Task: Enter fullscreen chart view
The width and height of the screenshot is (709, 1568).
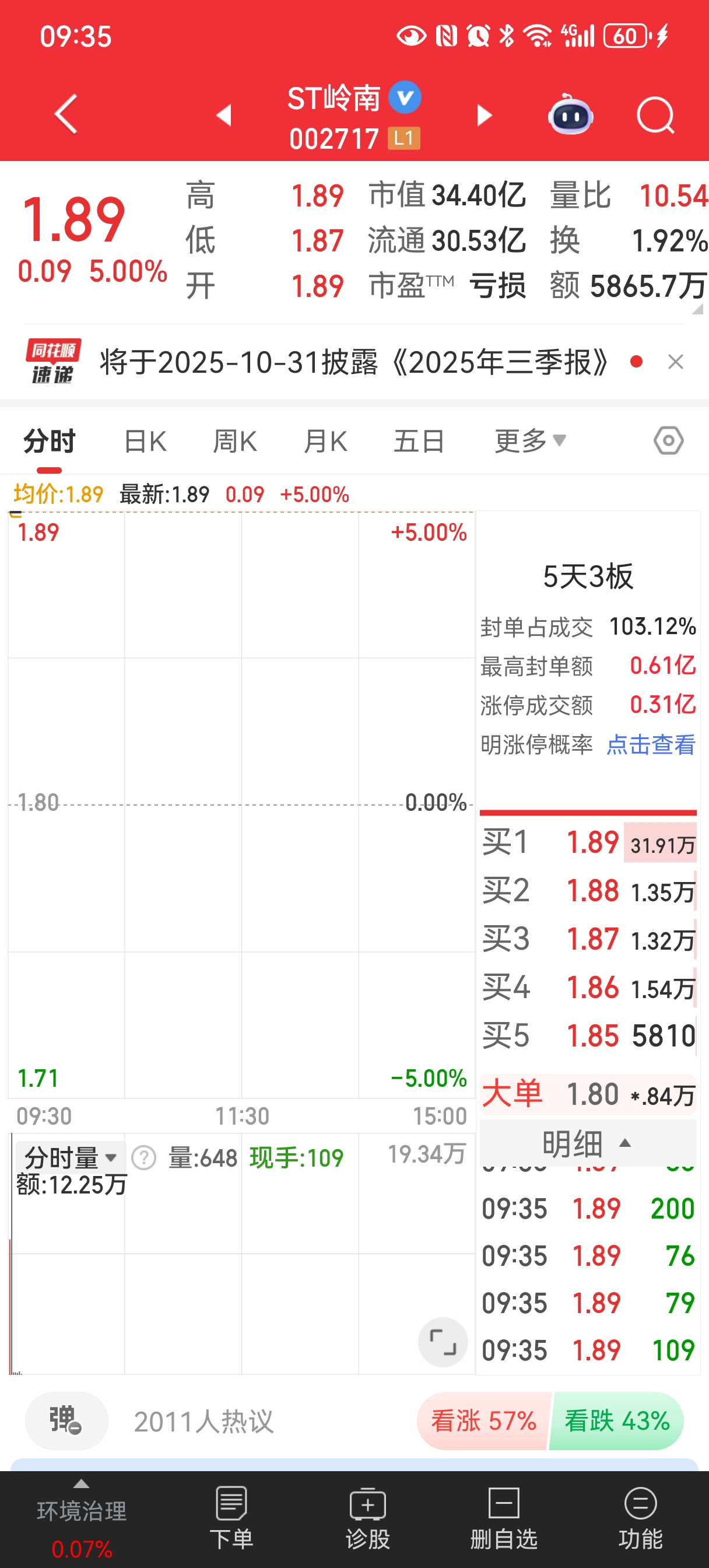Action: (443, 1342)
